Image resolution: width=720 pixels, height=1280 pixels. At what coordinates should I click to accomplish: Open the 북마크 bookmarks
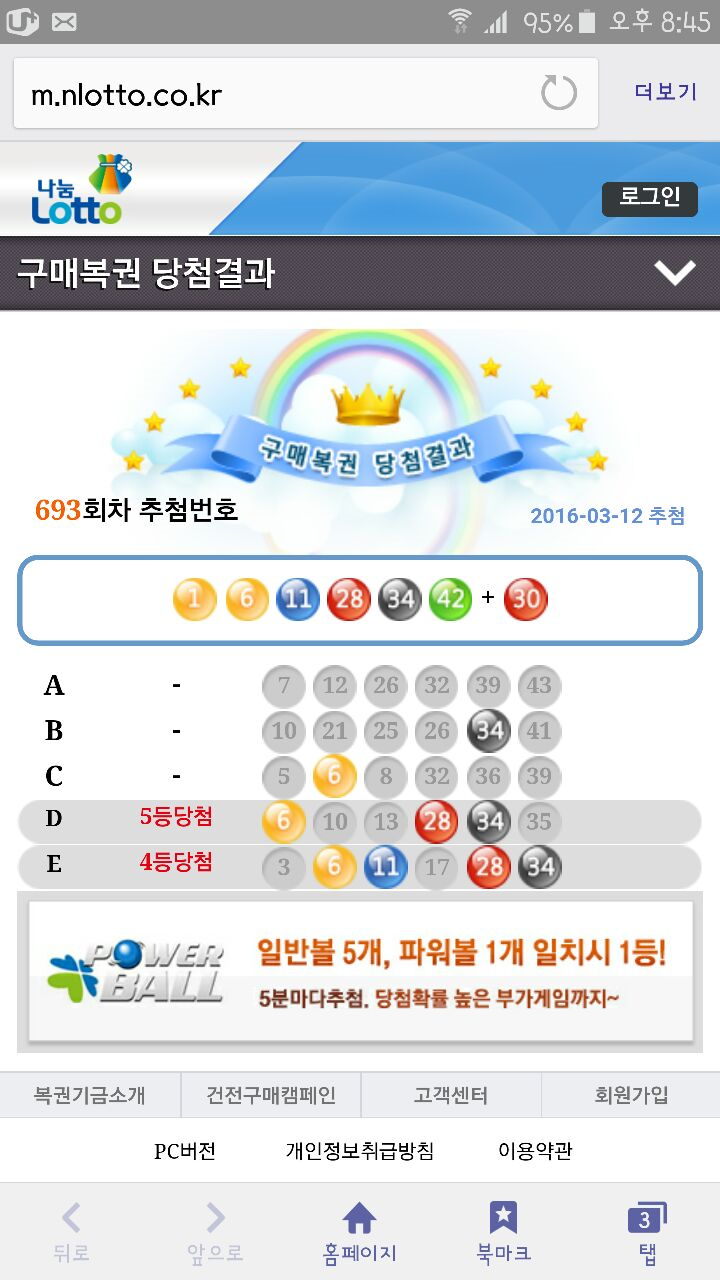click(x=503, y=1232)
